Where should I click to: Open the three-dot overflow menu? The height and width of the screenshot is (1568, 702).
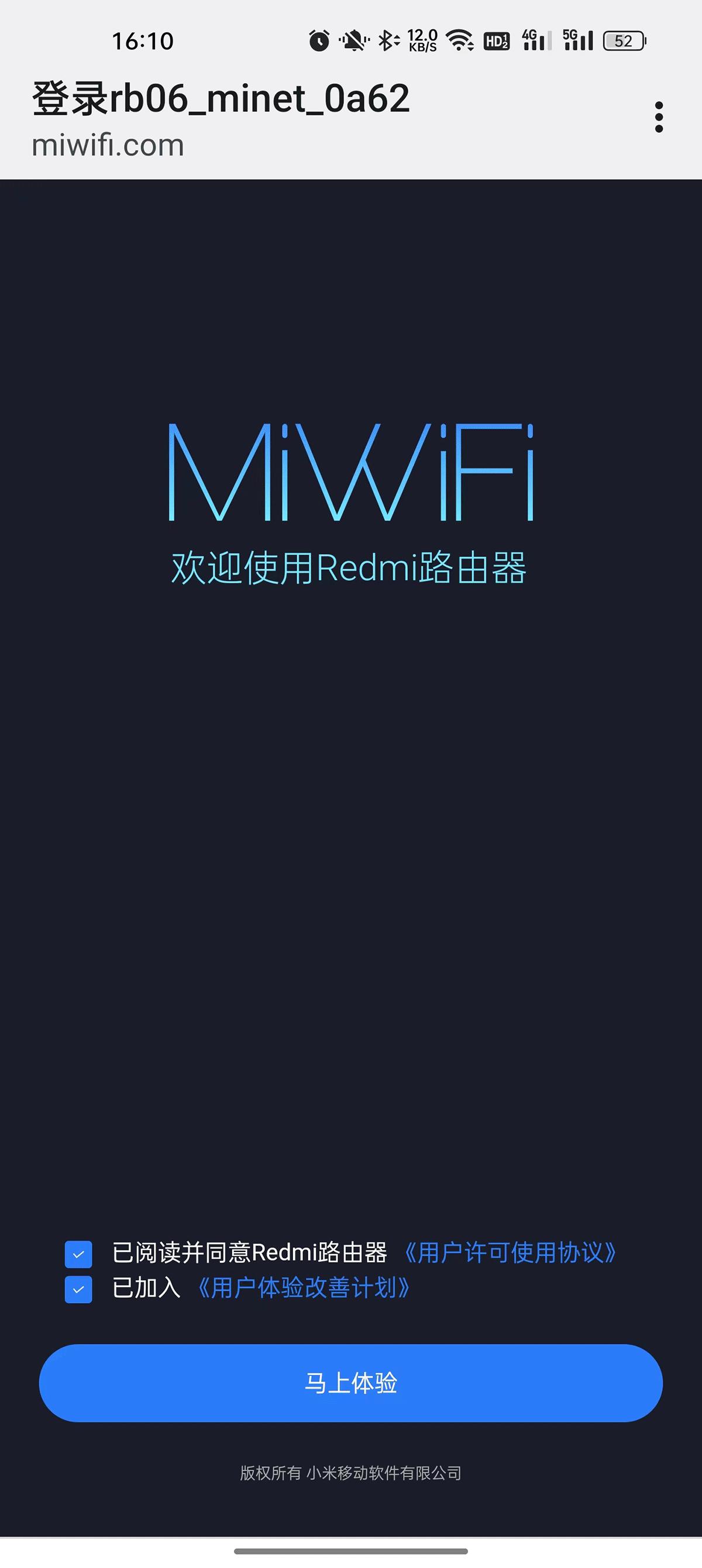[658, 117]
